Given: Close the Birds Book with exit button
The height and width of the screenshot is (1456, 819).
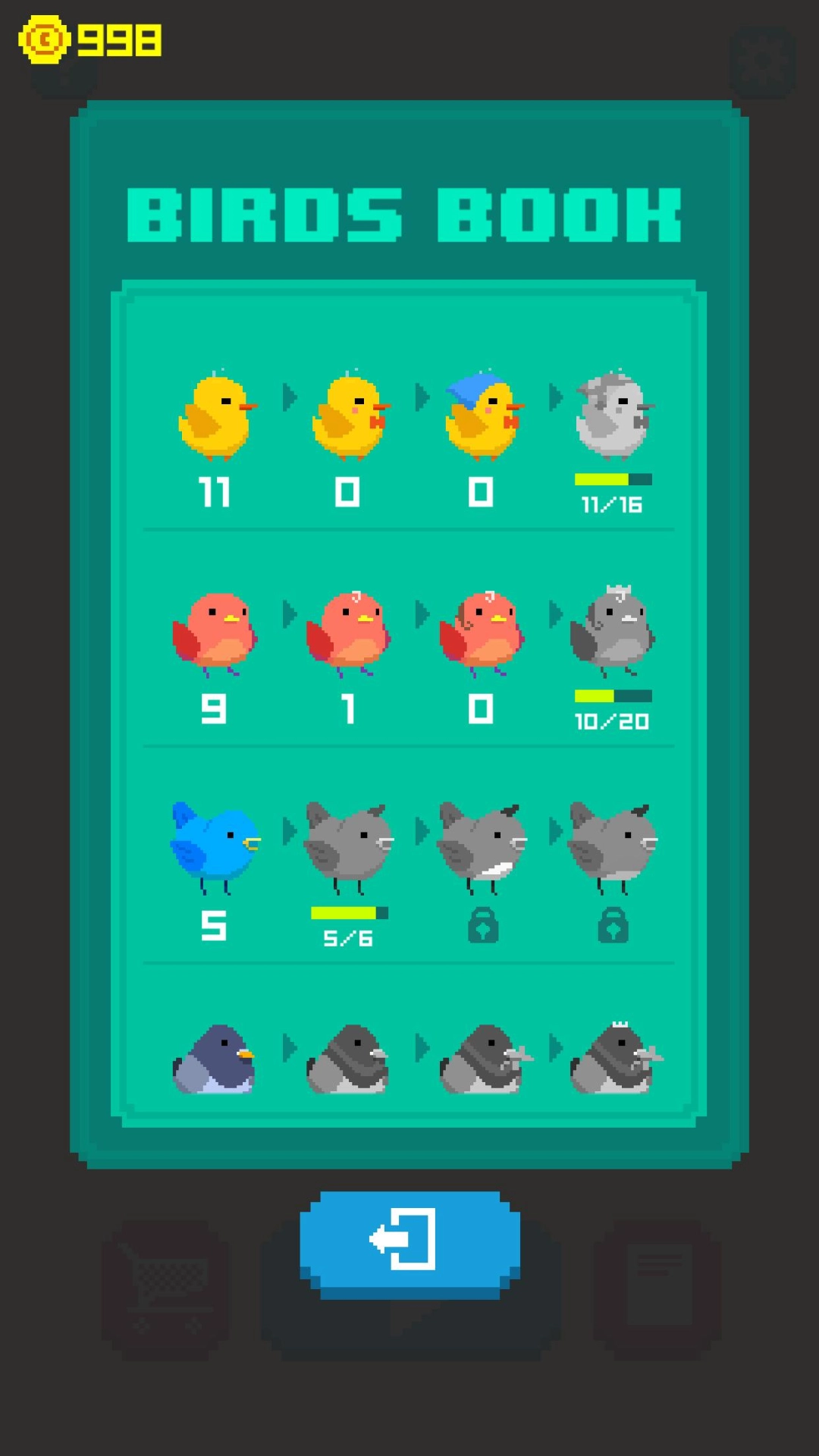Looking at the screenshot, I should click(409, 1241).
